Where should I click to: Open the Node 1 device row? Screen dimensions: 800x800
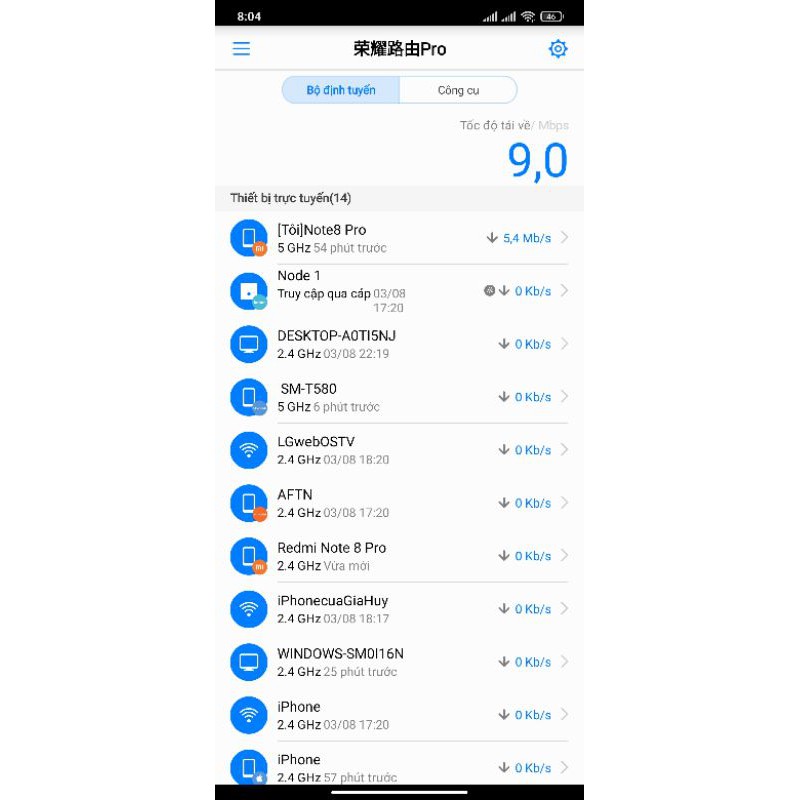click(400, 290)
